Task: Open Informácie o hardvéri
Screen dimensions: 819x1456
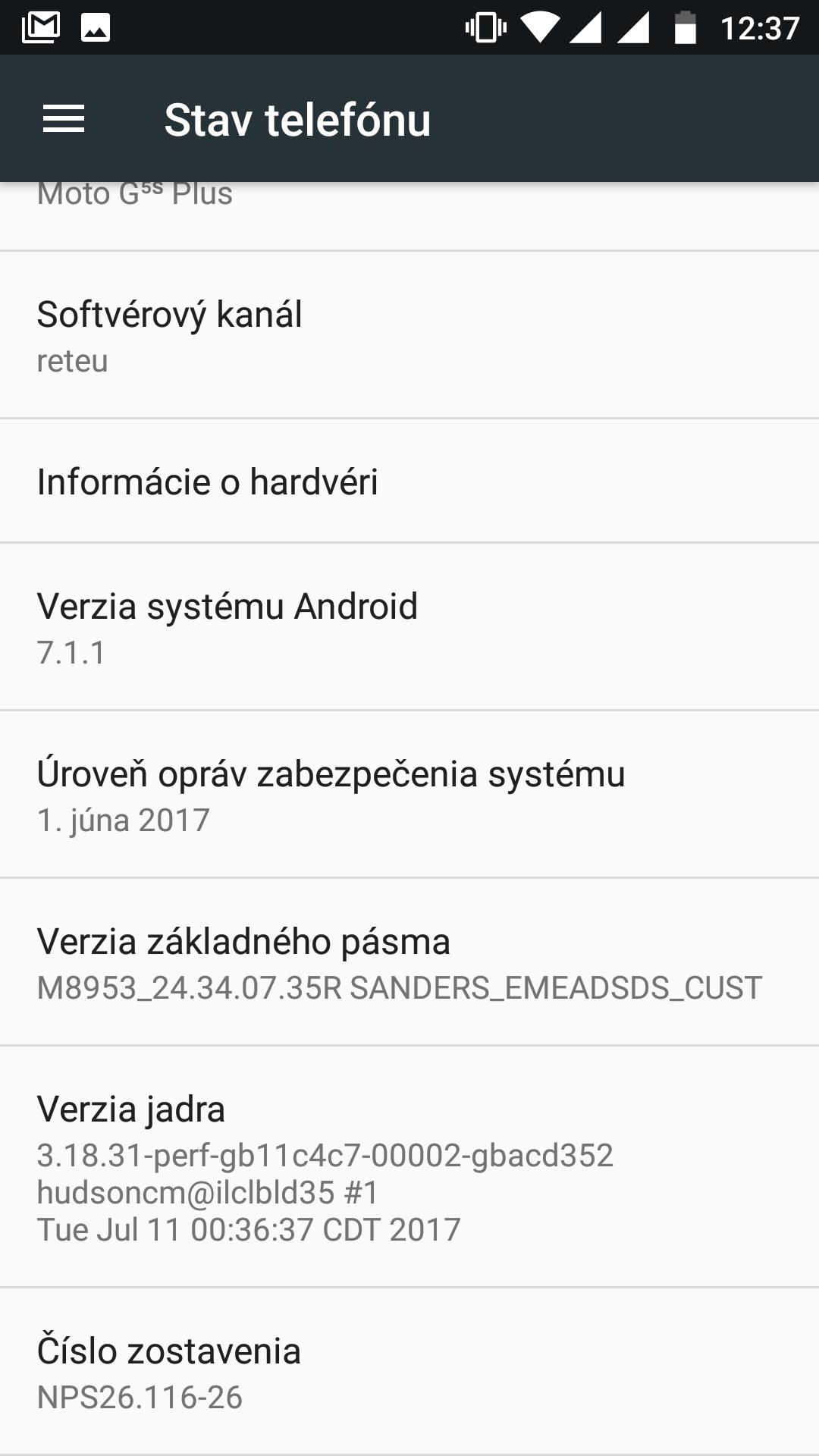Action: pyautogui.click(x=409, y=481)
